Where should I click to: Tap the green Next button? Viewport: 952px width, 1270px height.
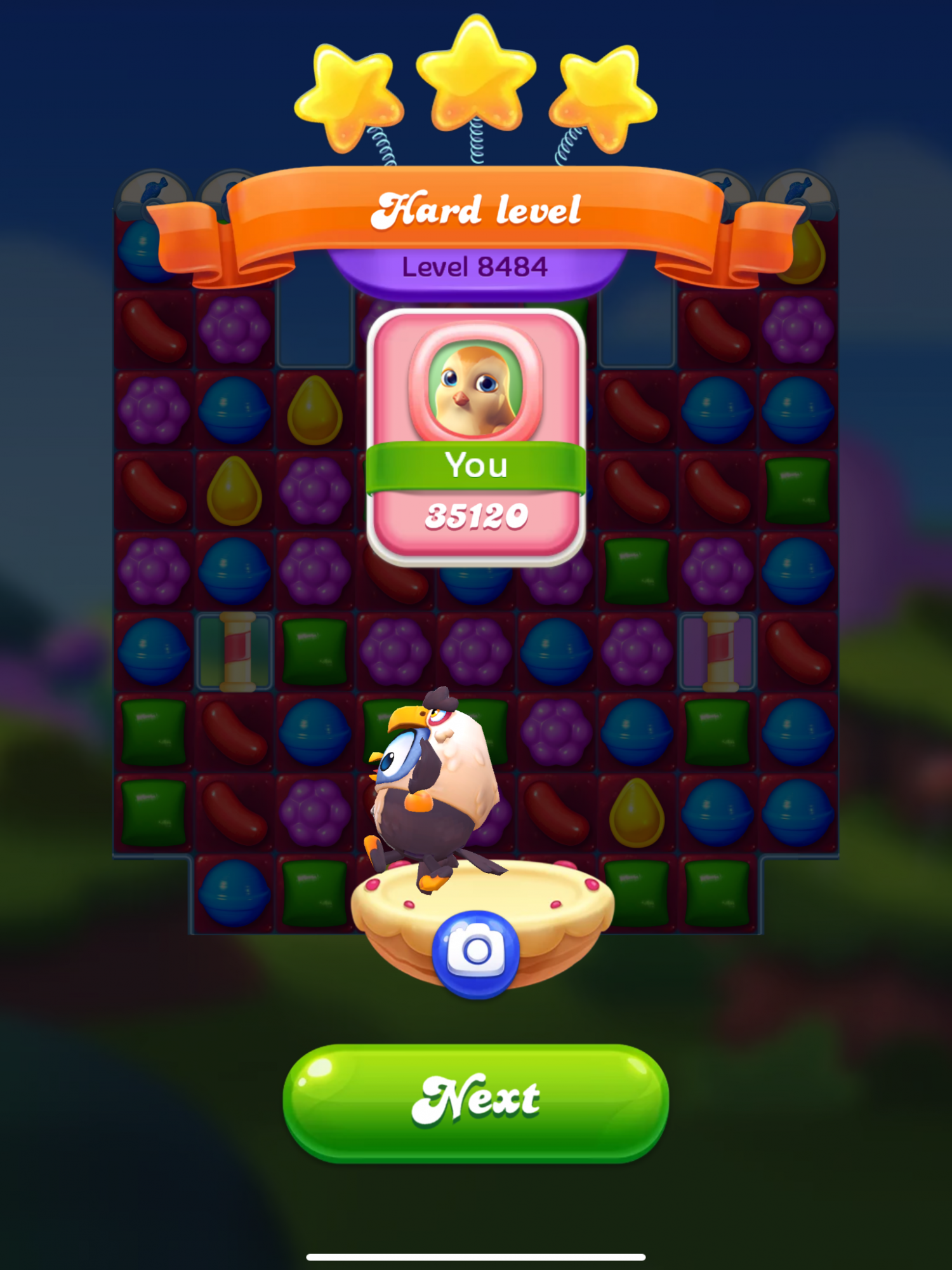point(475,1102)
